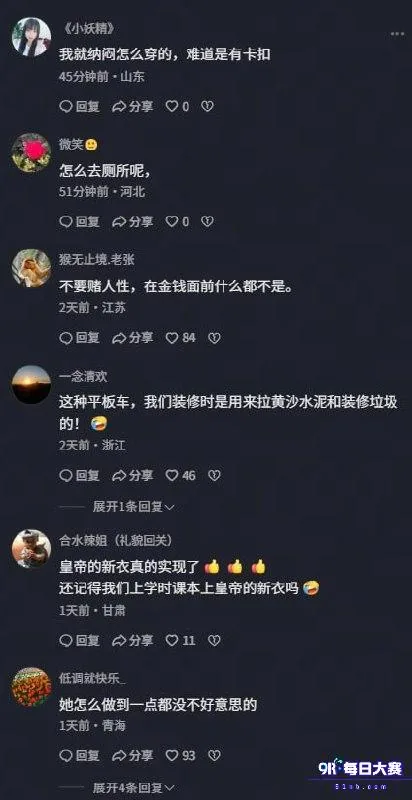412x800 pixels.
Task: Share 合水辣姐's 皇帝的新衣 comment
Action: (133, 640)
